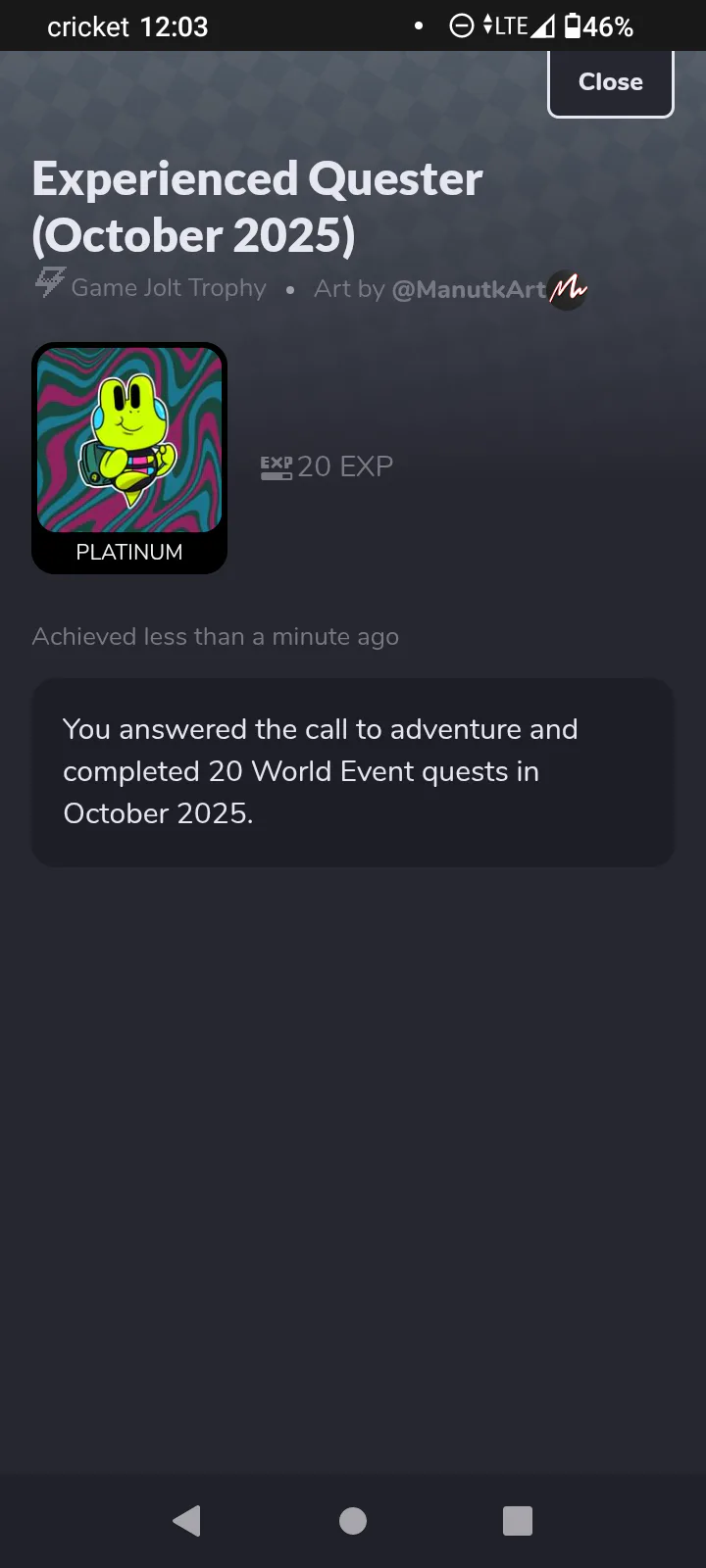Go to the device home screen
The image size is (706, 1568).
tap(353, 1520)
